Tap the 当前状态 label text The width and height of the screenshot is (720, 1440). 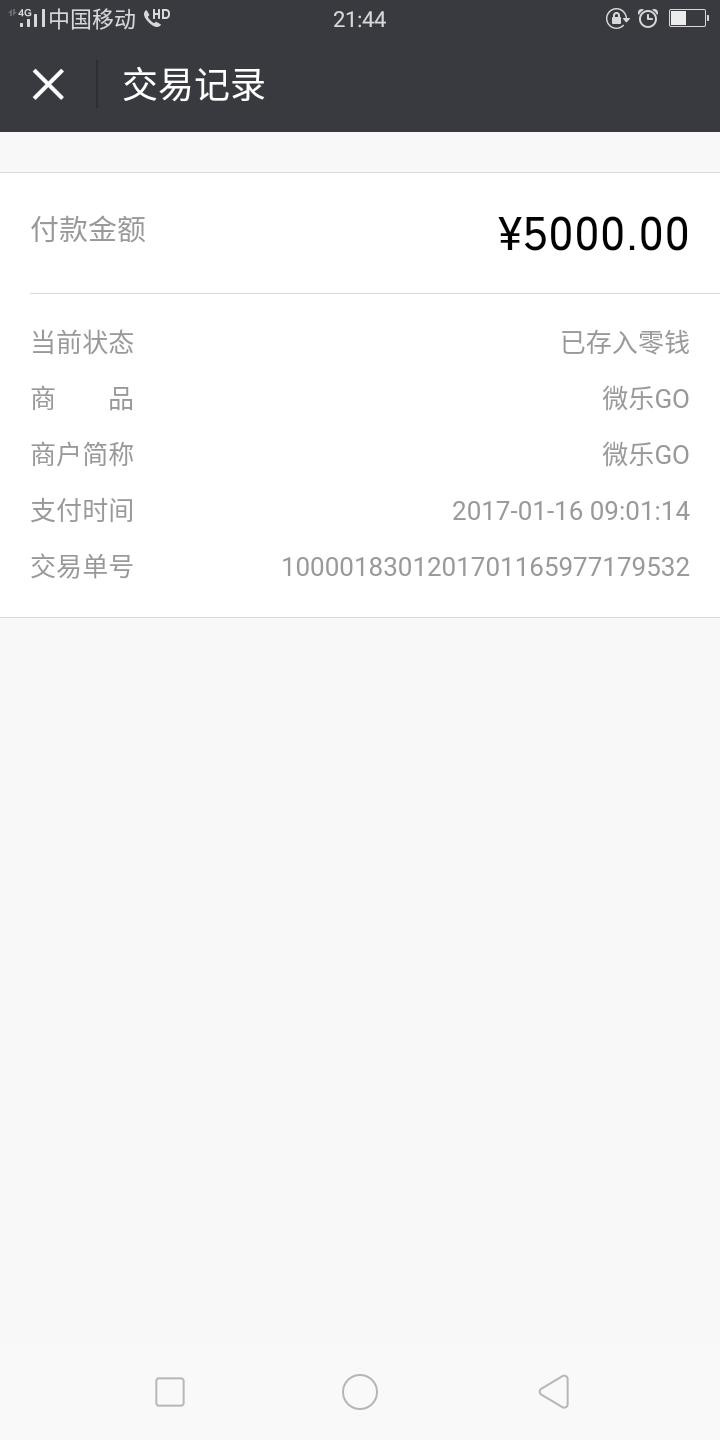pyautogui.click(x=81, y=342)
